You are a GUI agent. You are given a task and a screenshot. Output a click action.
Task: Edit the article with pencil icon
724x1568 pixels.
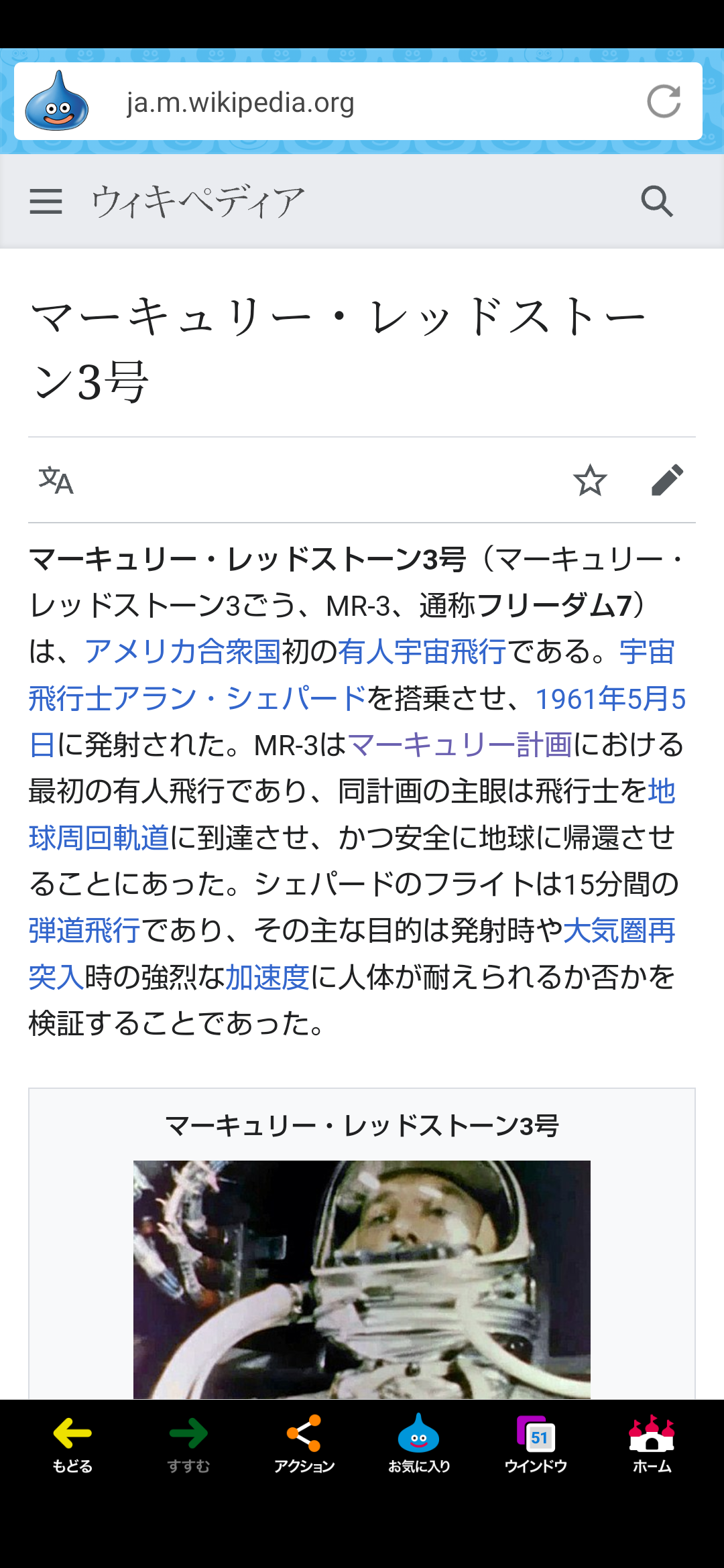[667, 480]
